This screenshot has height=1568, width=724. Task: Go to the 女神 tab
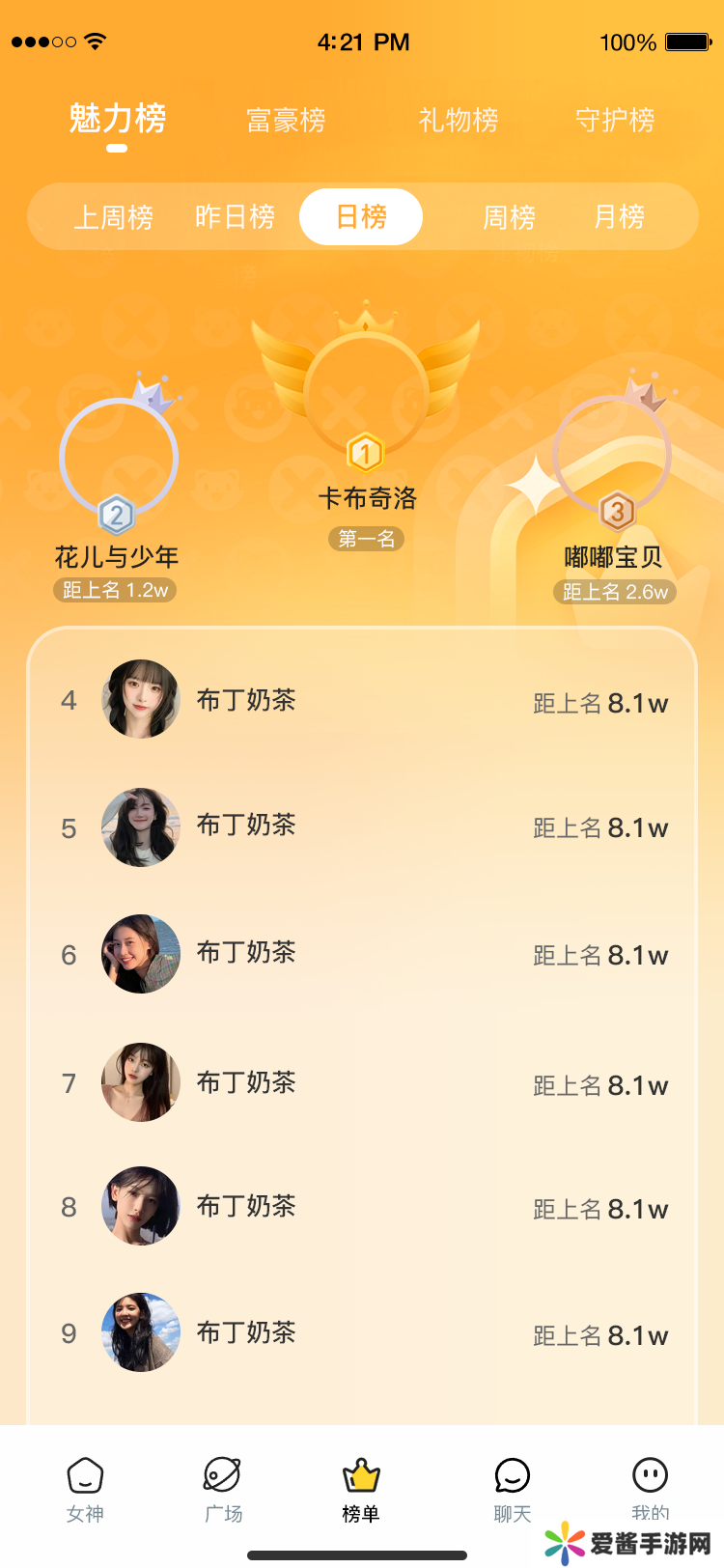point(85,1488)
